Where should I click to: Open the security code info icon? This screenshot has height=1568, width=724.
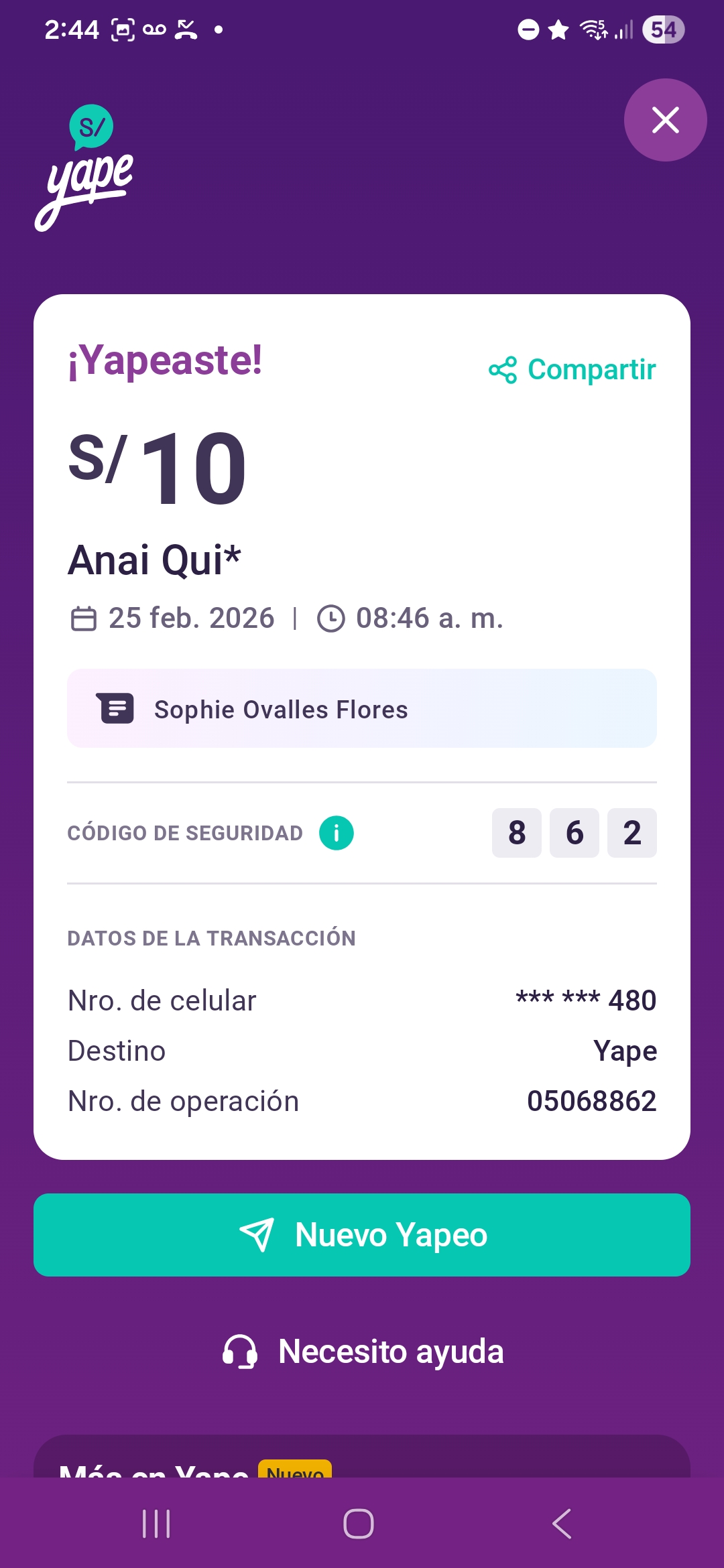[337, 833]
